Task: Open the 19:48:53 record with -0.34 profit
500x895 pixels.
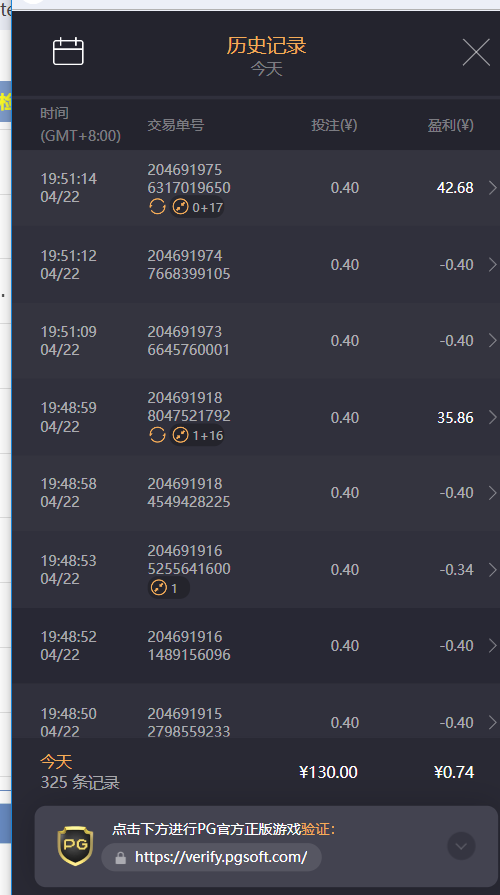Action: tap(256, 569)
